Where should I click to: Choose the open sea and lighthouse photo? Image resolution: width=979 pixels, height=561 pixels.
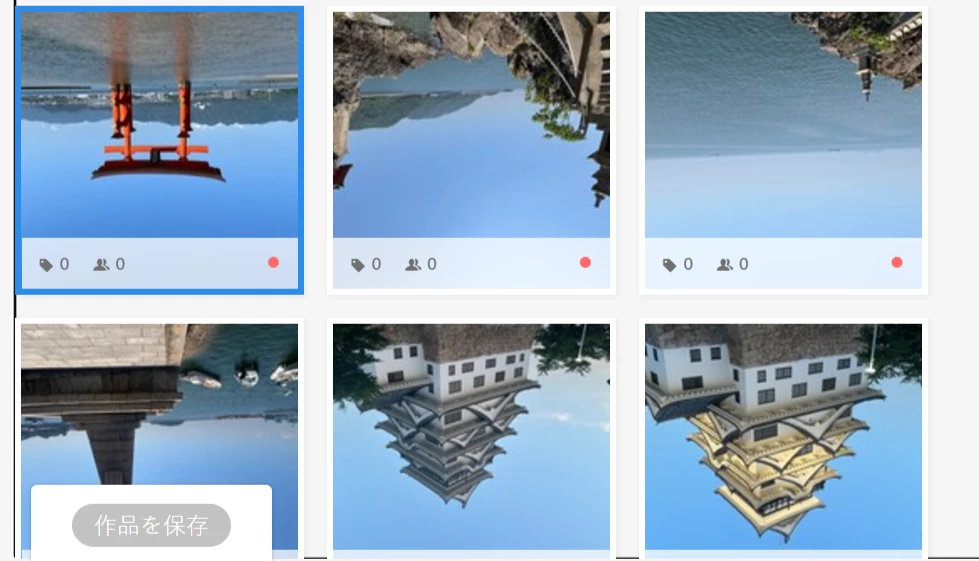pos(783,125)
